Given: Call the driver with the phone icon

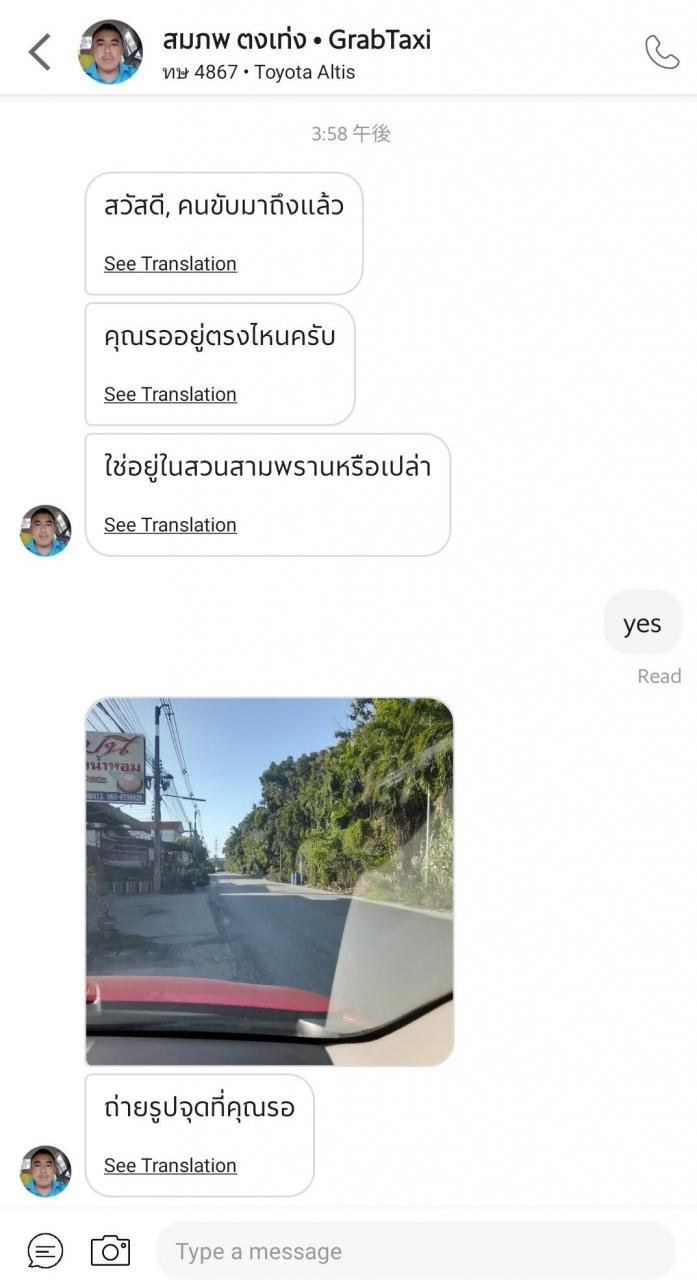Looking at the screenshot, I should [661, 52].
